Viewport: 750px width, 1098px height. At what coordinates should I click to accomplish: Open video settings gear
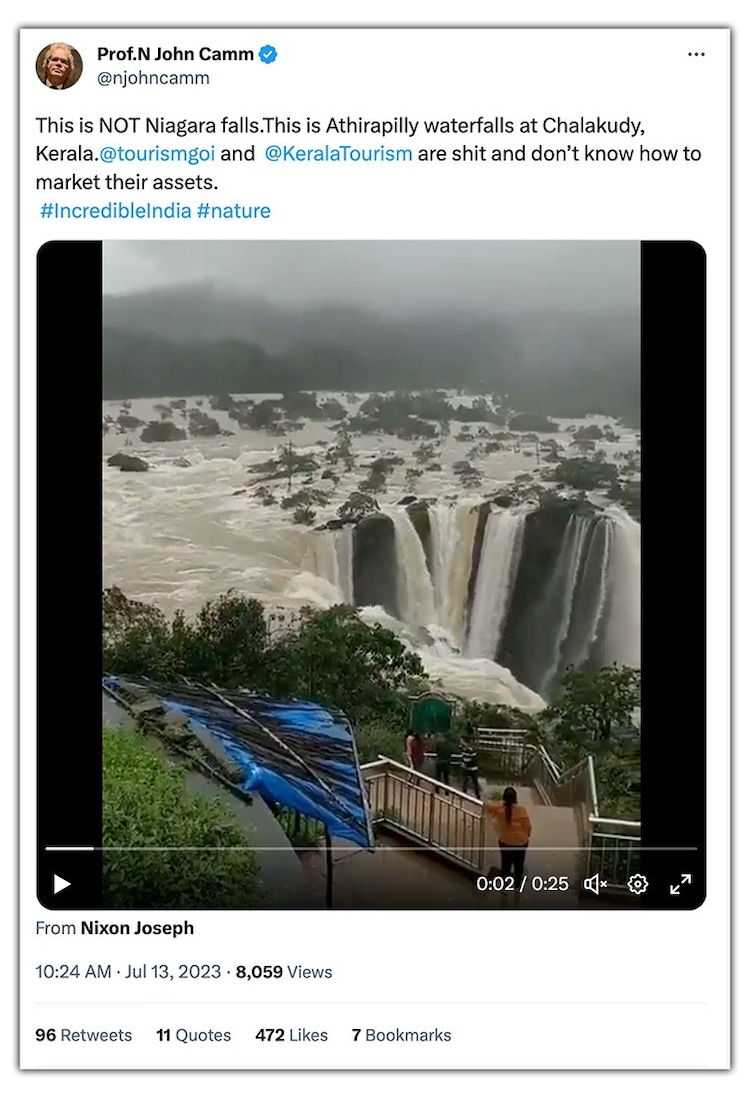pos(638,883)
